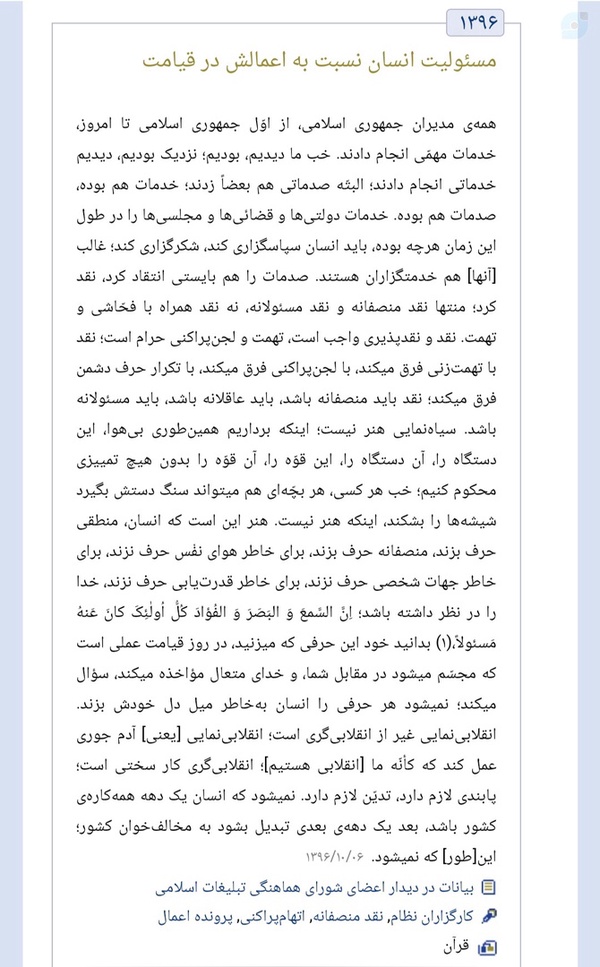Open the قرآن topic link
The width and height of the screenshot is (600, 967).
(457, 945)
